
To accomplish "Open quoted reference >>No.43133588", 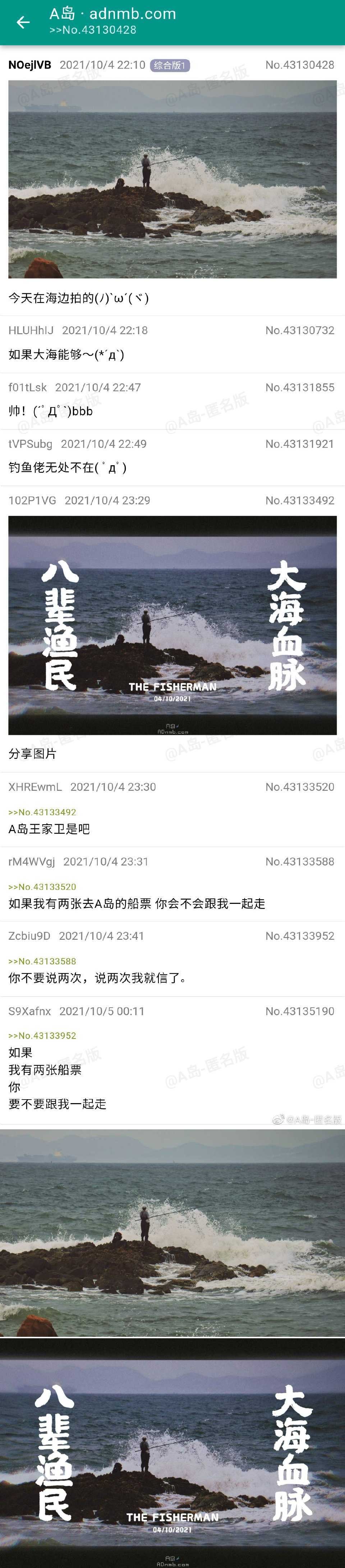I will click(x=42, y=961).
